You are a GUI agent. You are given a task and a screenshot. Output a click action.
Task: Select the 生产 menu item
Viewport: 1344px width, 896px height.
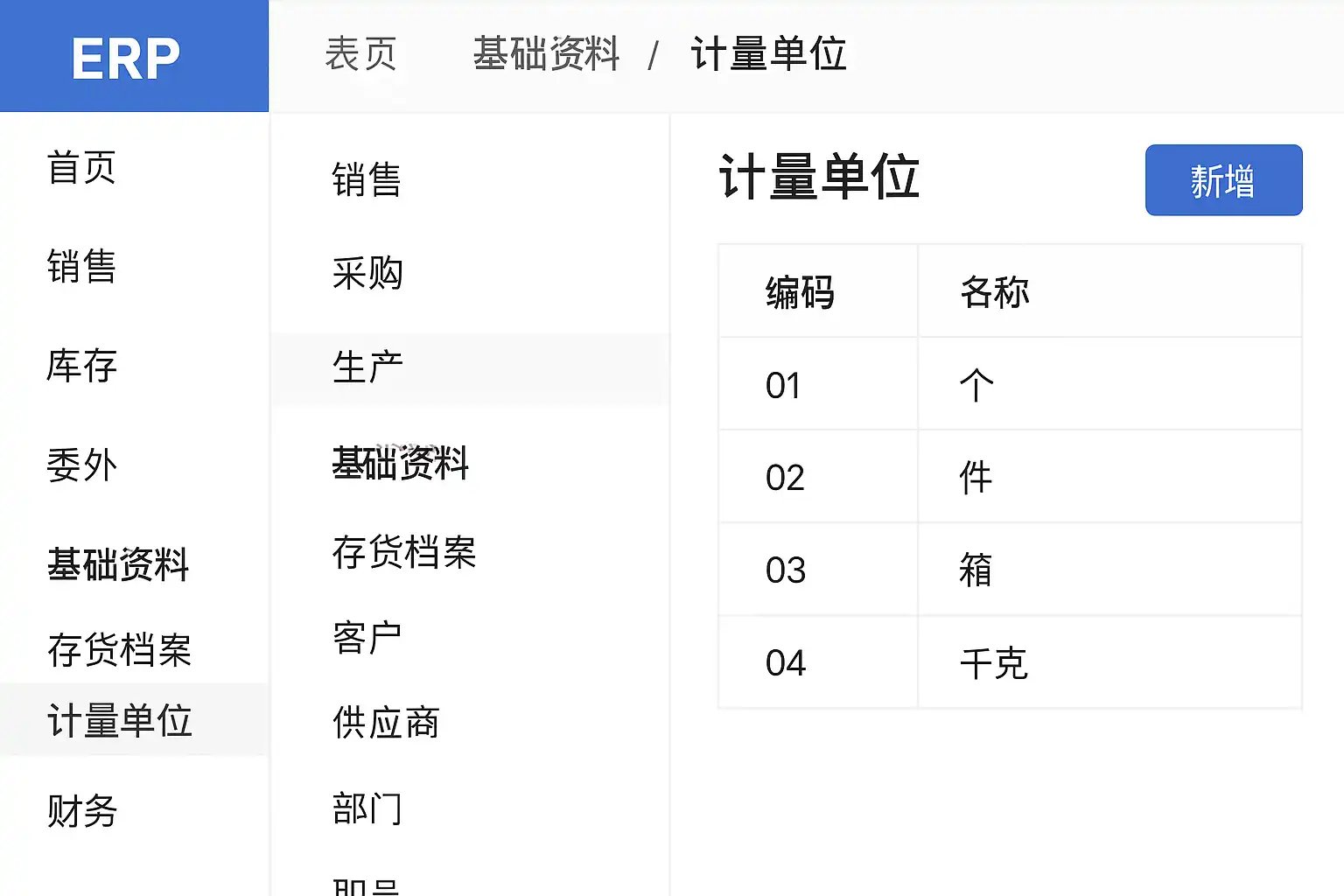tap(367, 367)
